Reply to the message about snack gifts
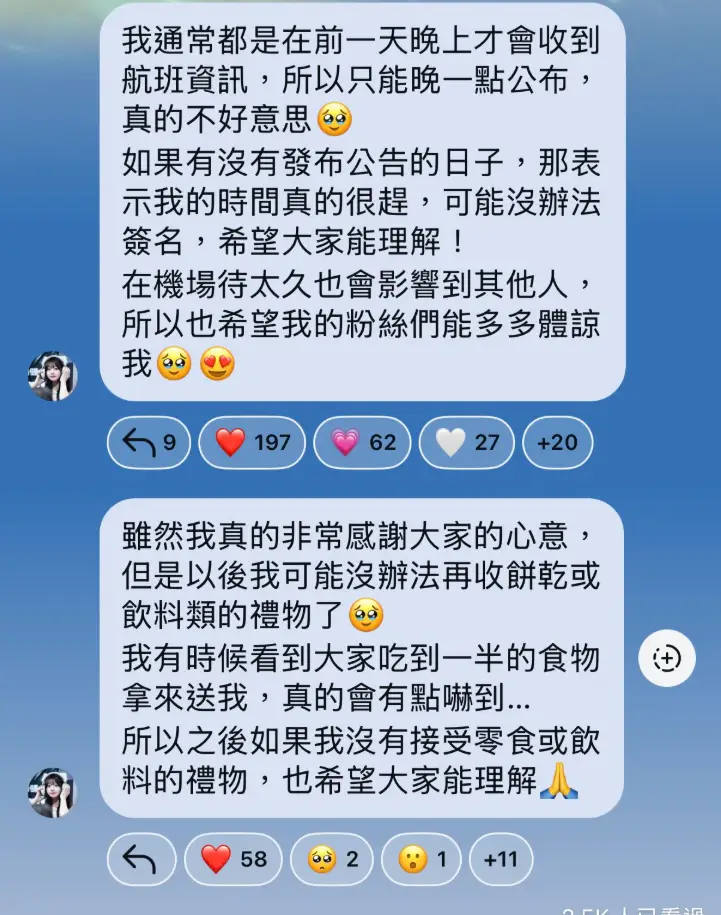The height and width of the screenshot is (915, 721). click(141, 859)
